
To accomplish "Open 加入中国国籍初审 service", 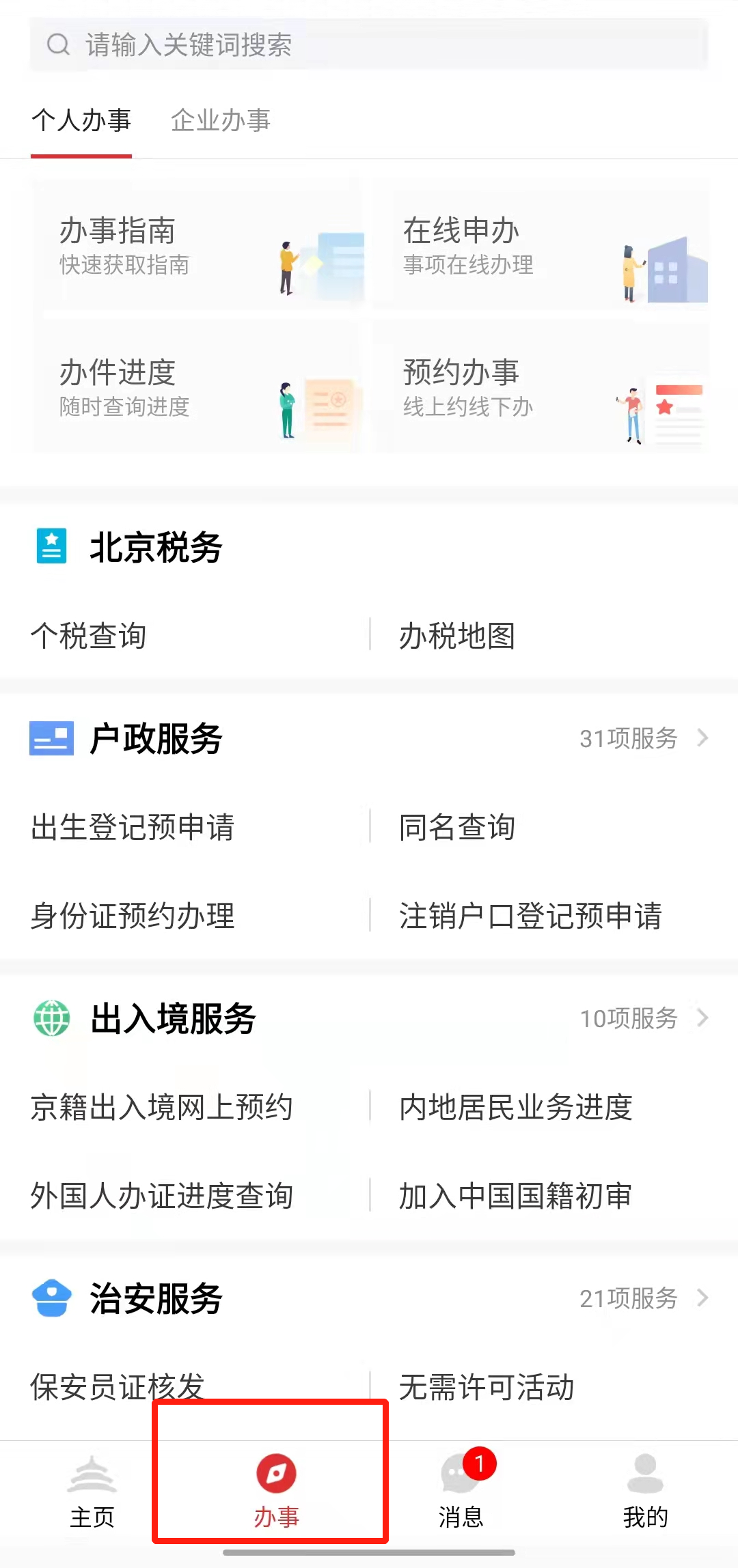I will pos(515,1196).
